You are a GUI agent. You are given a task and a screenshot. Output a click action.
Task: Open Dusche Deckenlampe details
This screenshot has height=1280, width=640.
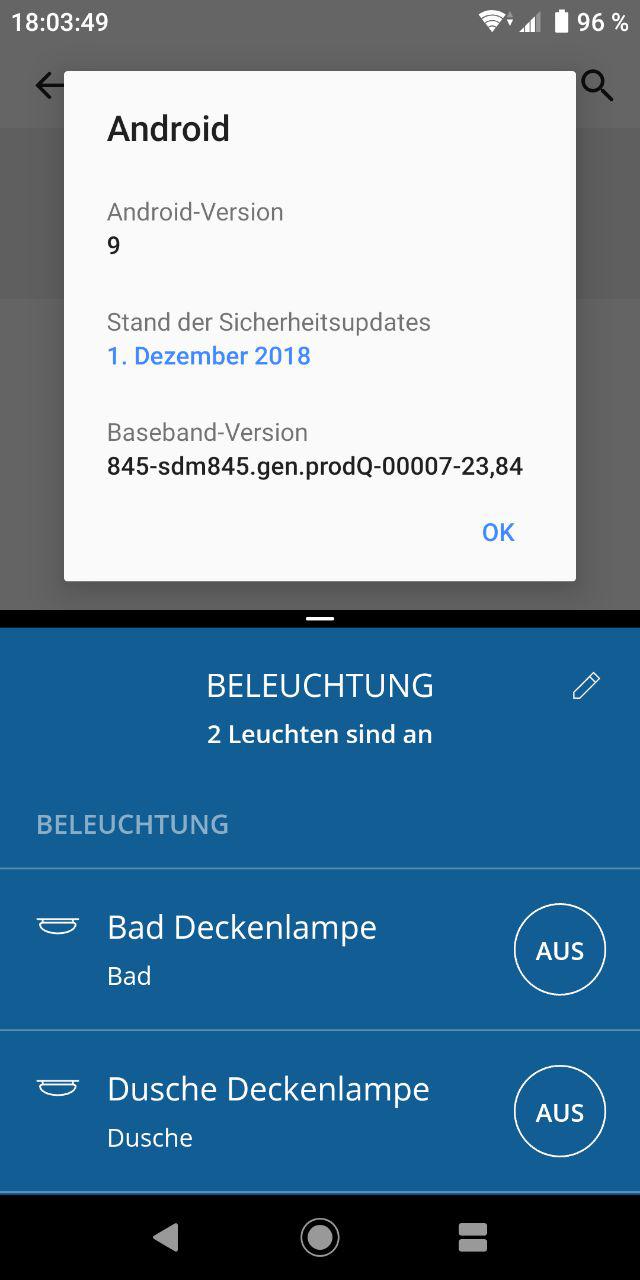(268, 1108)
